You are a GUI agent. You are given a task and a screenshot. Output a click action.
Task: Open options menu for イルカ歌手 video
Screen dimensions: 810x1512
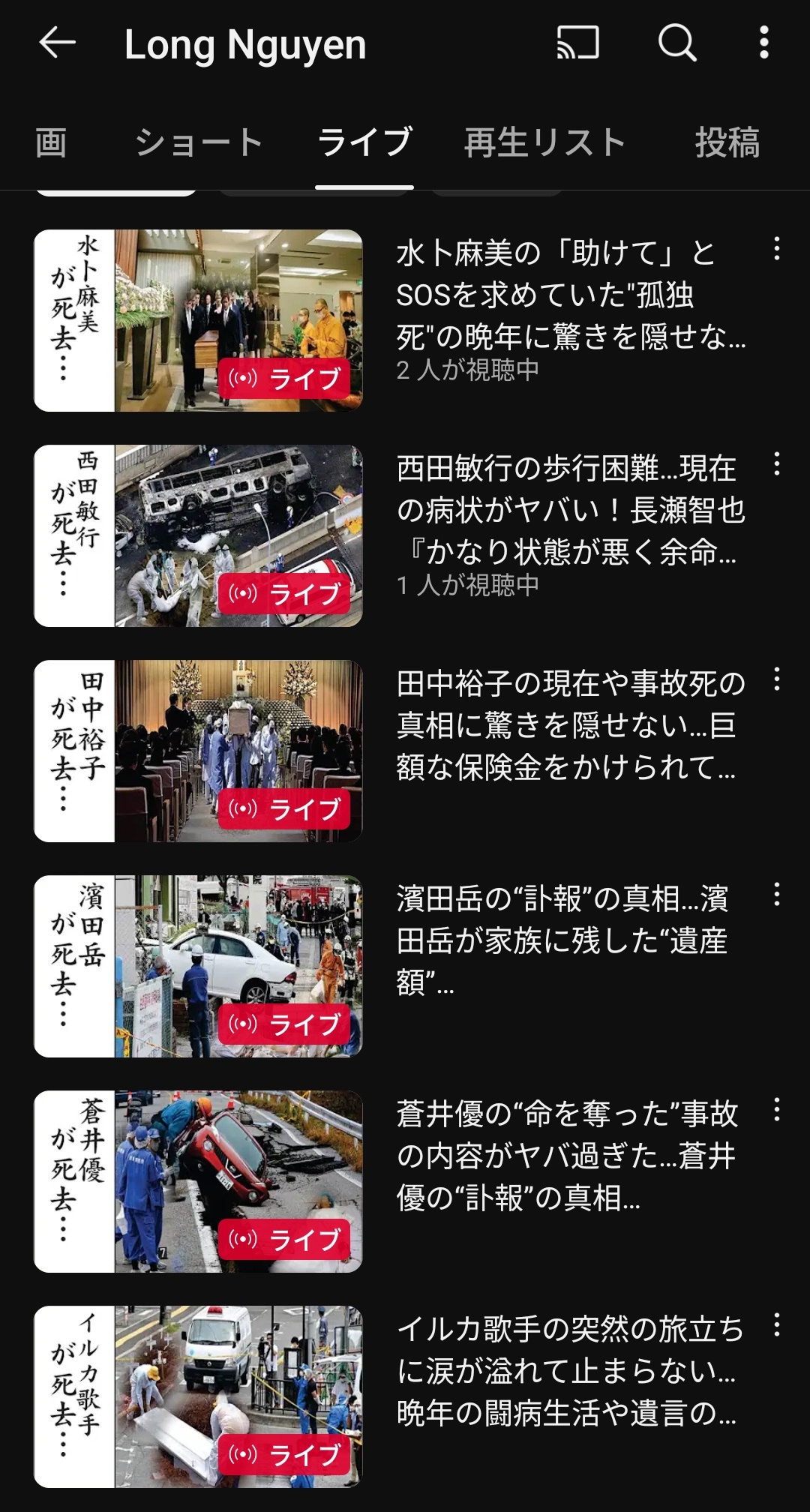[776, 1324]
